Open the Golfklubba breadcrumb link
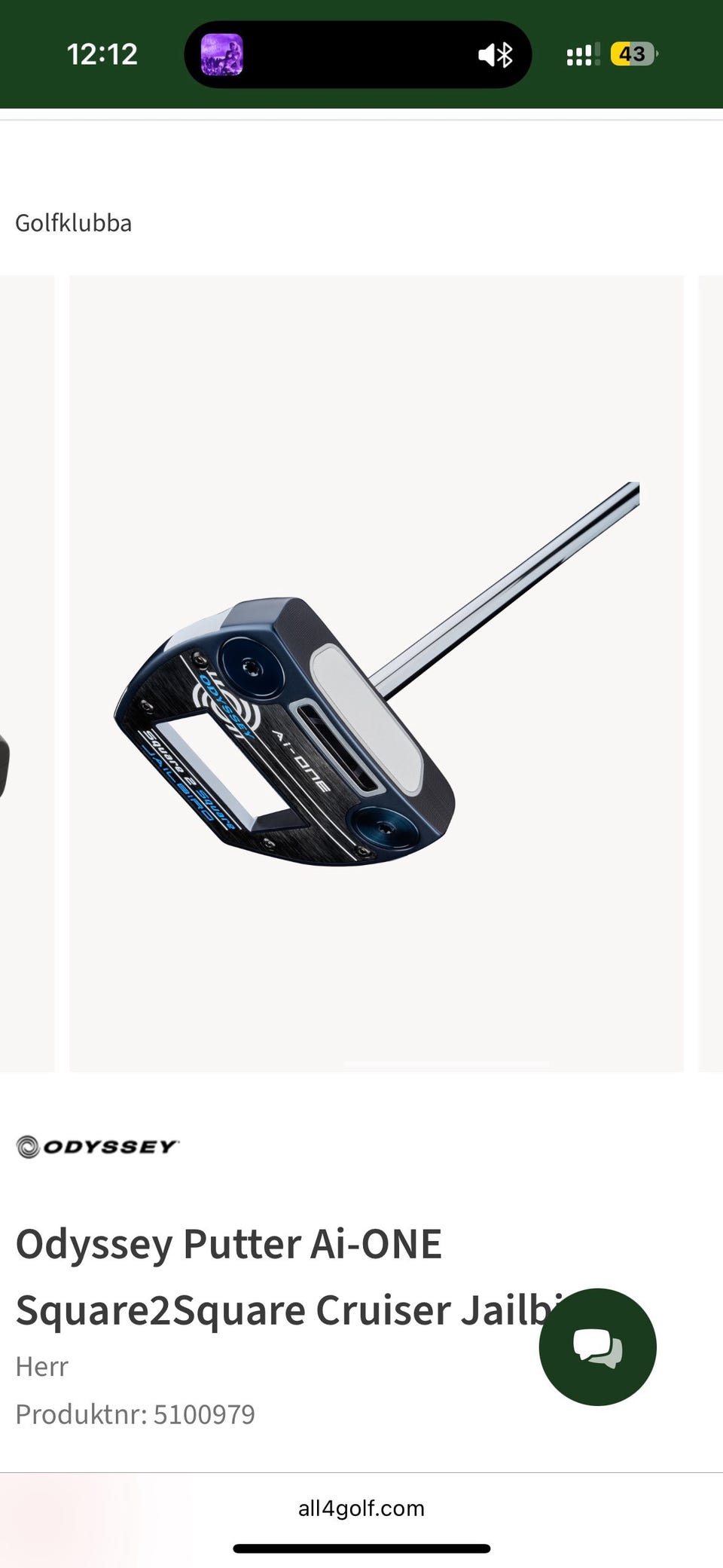The height and width of the screenshot is (1568, 723). pos(74,223)
